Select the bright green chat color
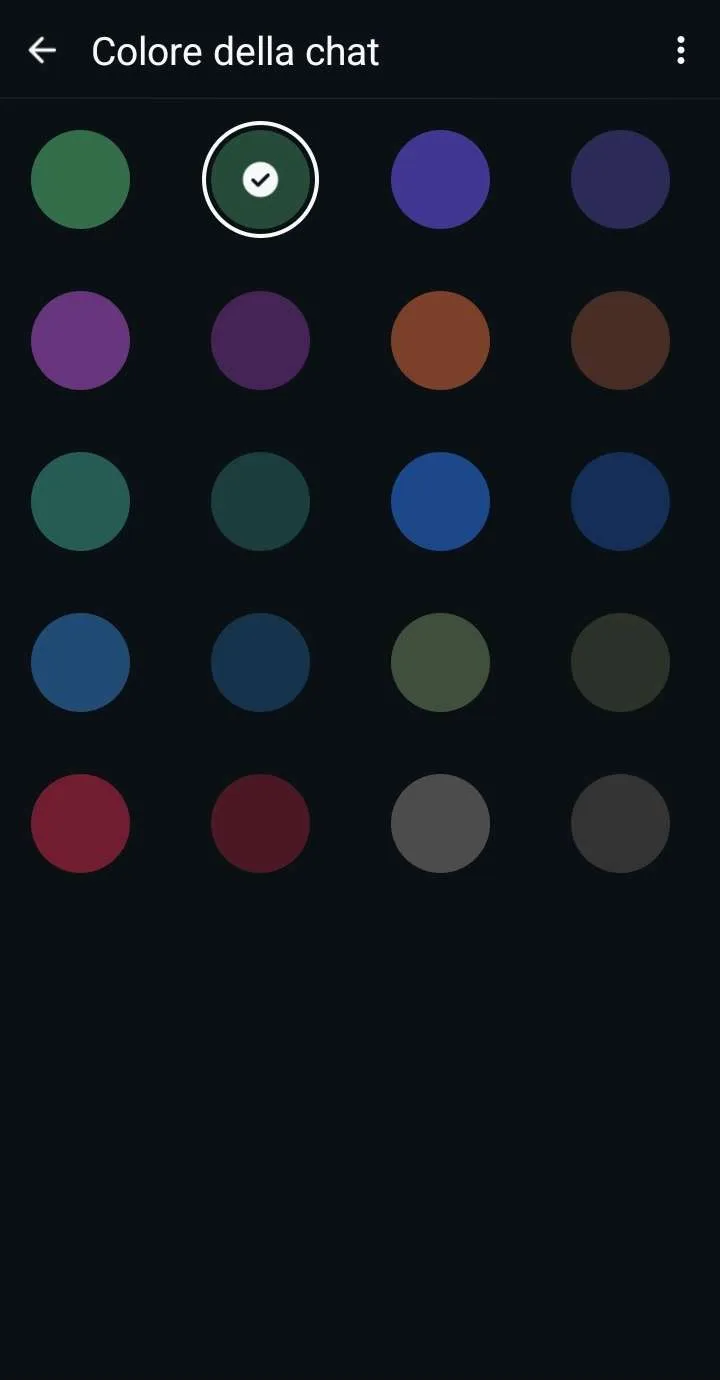This screenshot has width=720, height=1380. tap(80, 180)
